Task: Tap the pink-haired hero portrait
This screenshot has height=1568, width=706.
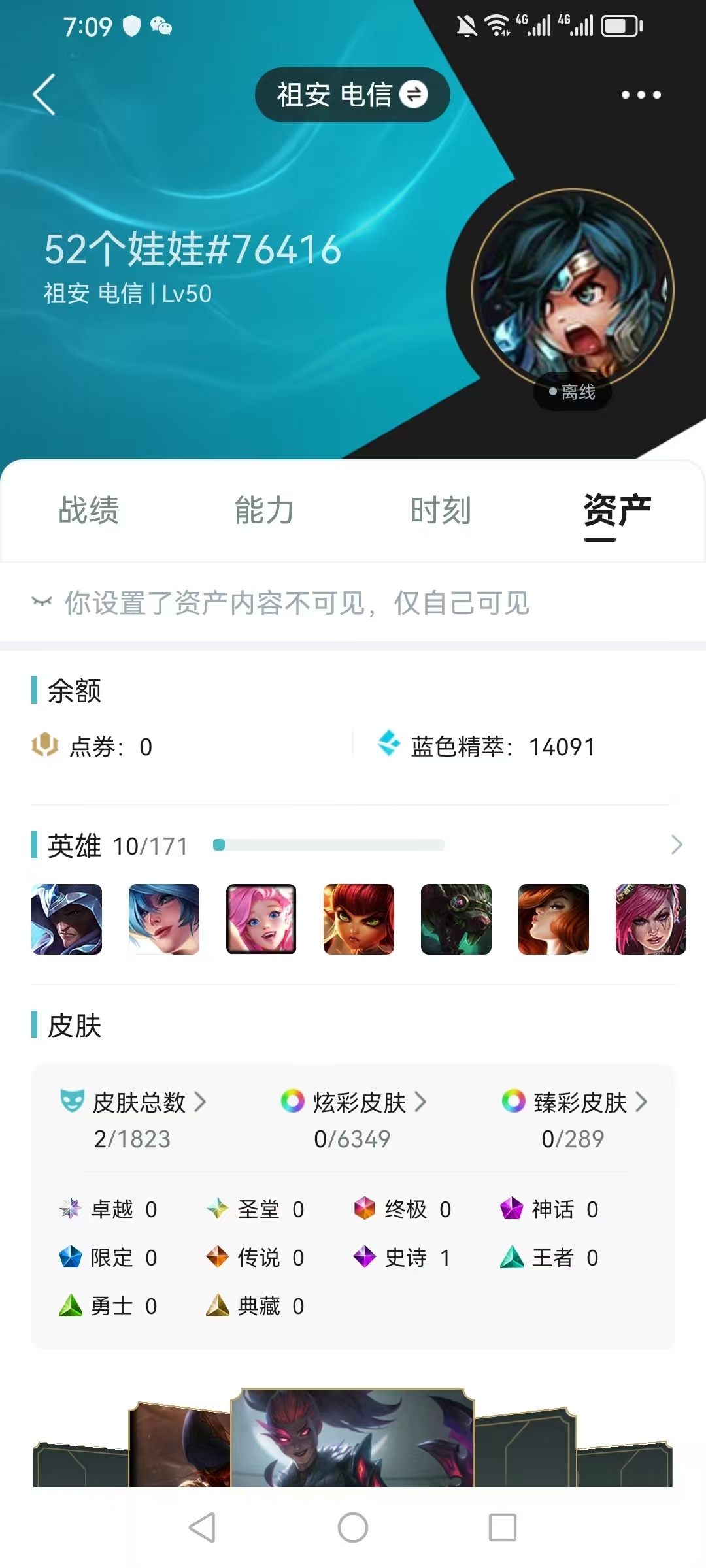Action: click(261, 919)
